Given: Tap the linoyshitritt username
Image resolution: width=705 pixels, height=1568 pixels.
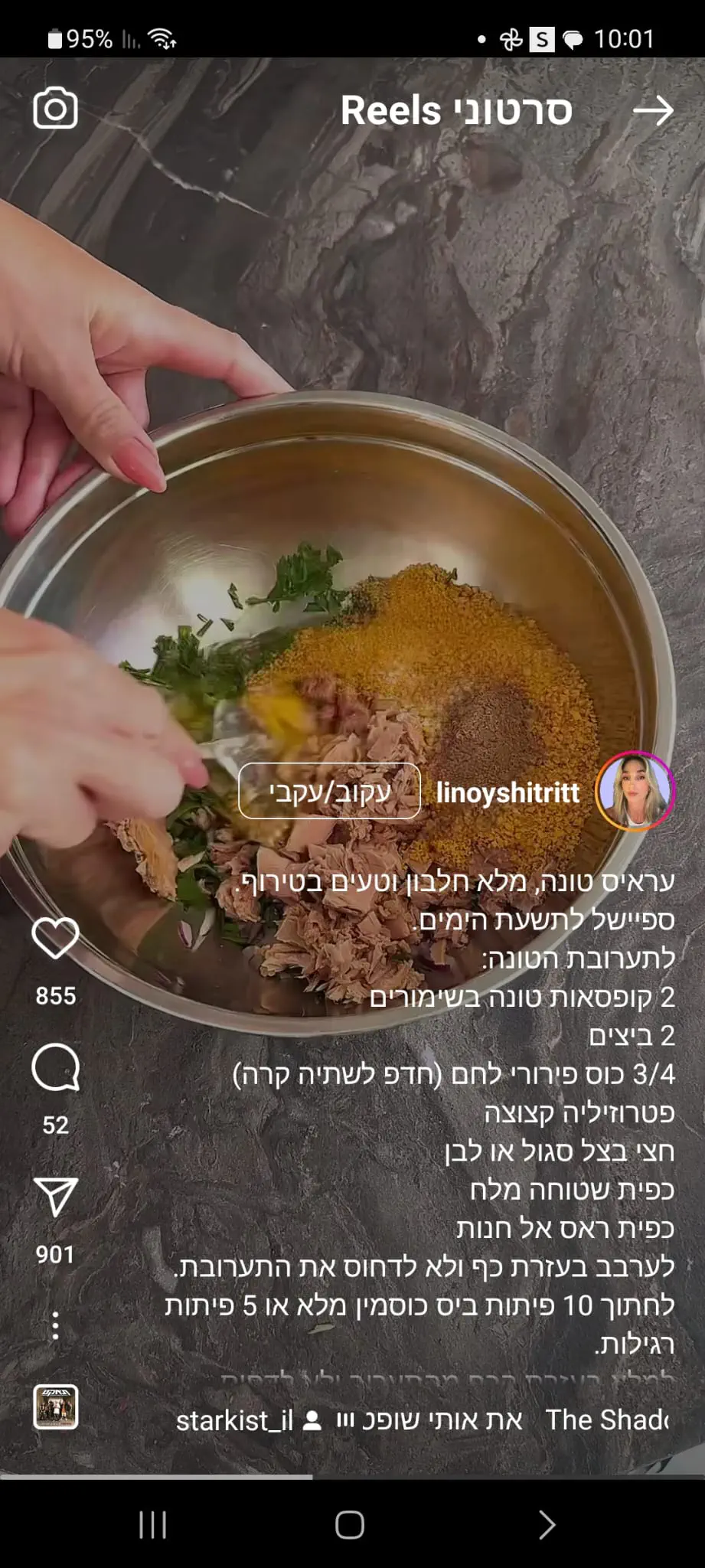Looking at the screenshot, I should click(508, 792).
